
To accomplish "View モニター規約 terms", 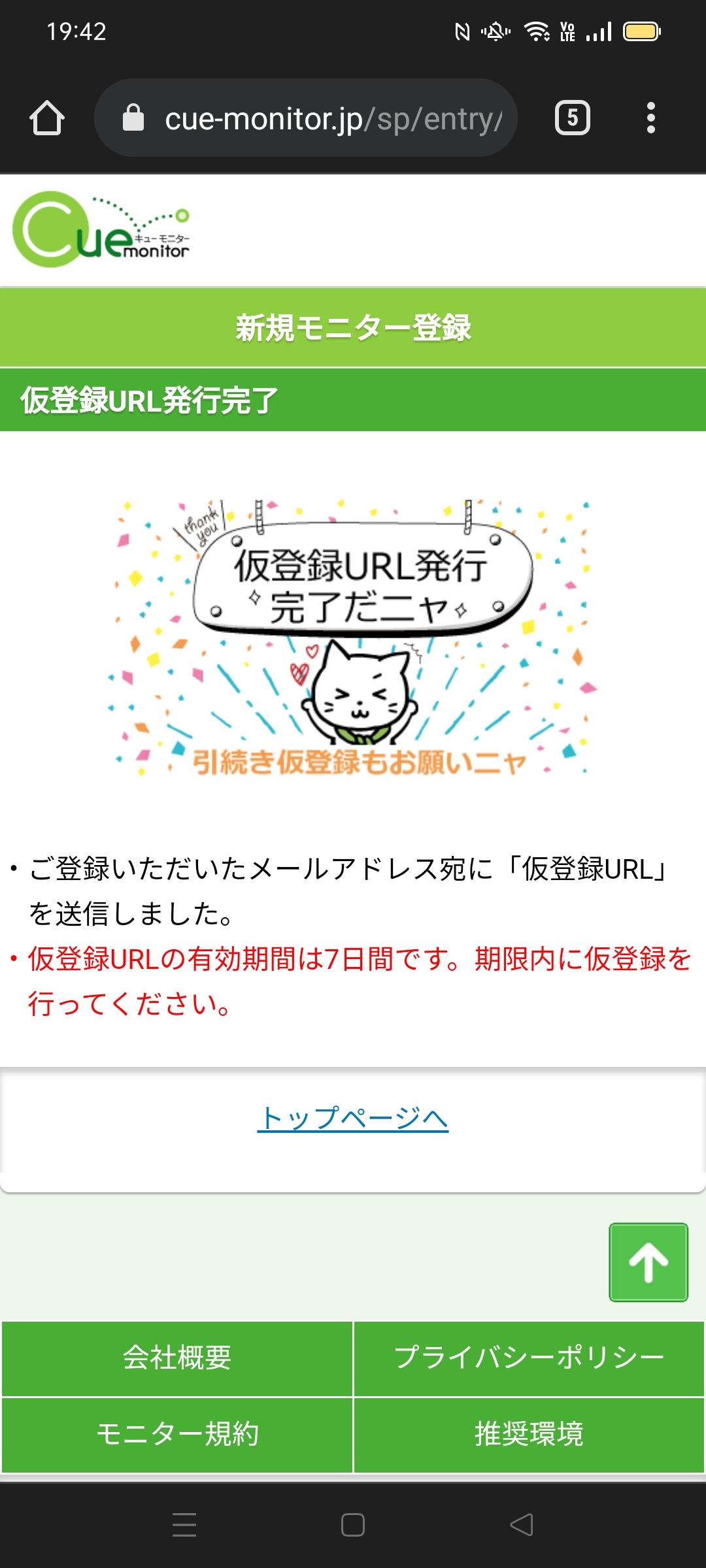I will pyautogui.click(x=177, y=1435).
